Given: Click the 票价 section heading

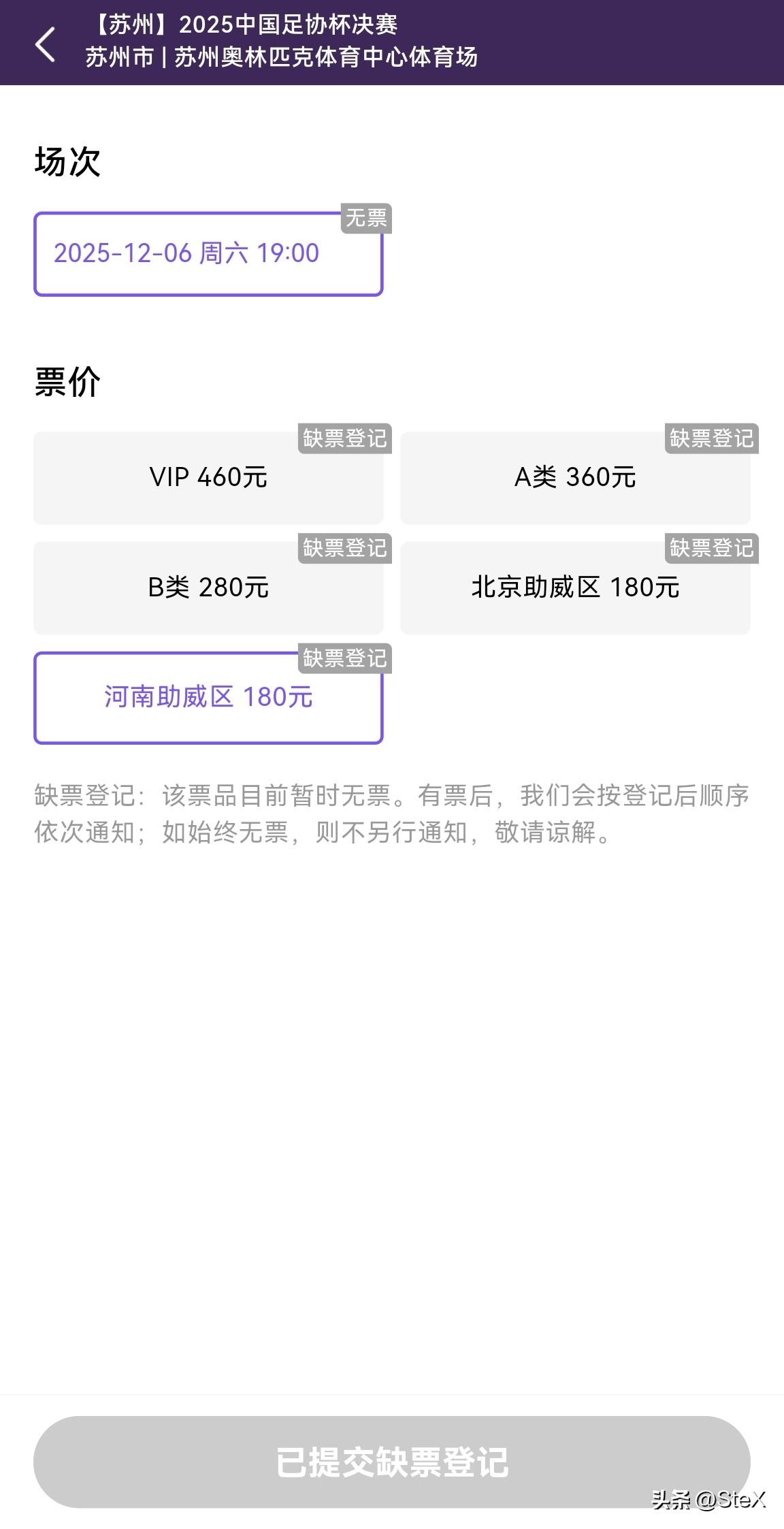Looking at the screenshot, I should [x=68, y=383].
